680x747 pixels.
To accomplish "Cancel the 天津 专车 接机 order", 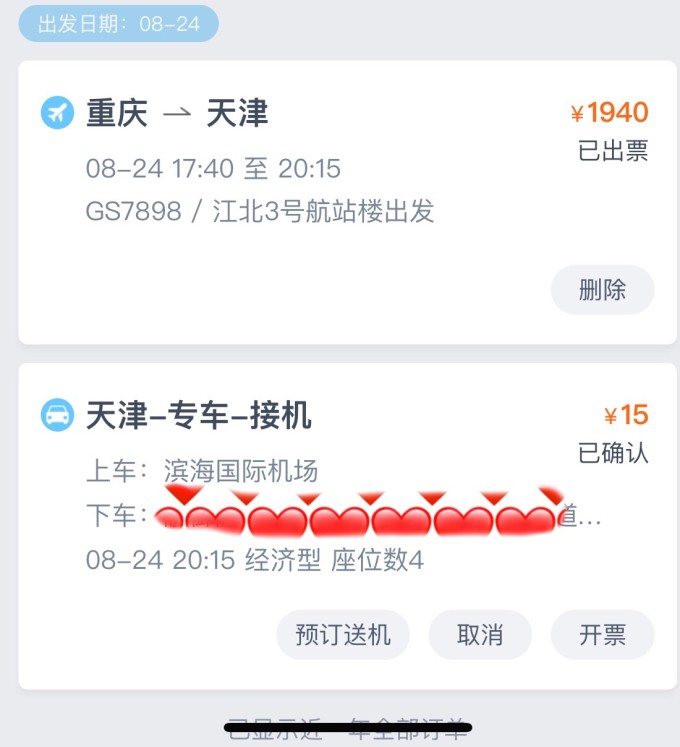I will tap(480, 635).
